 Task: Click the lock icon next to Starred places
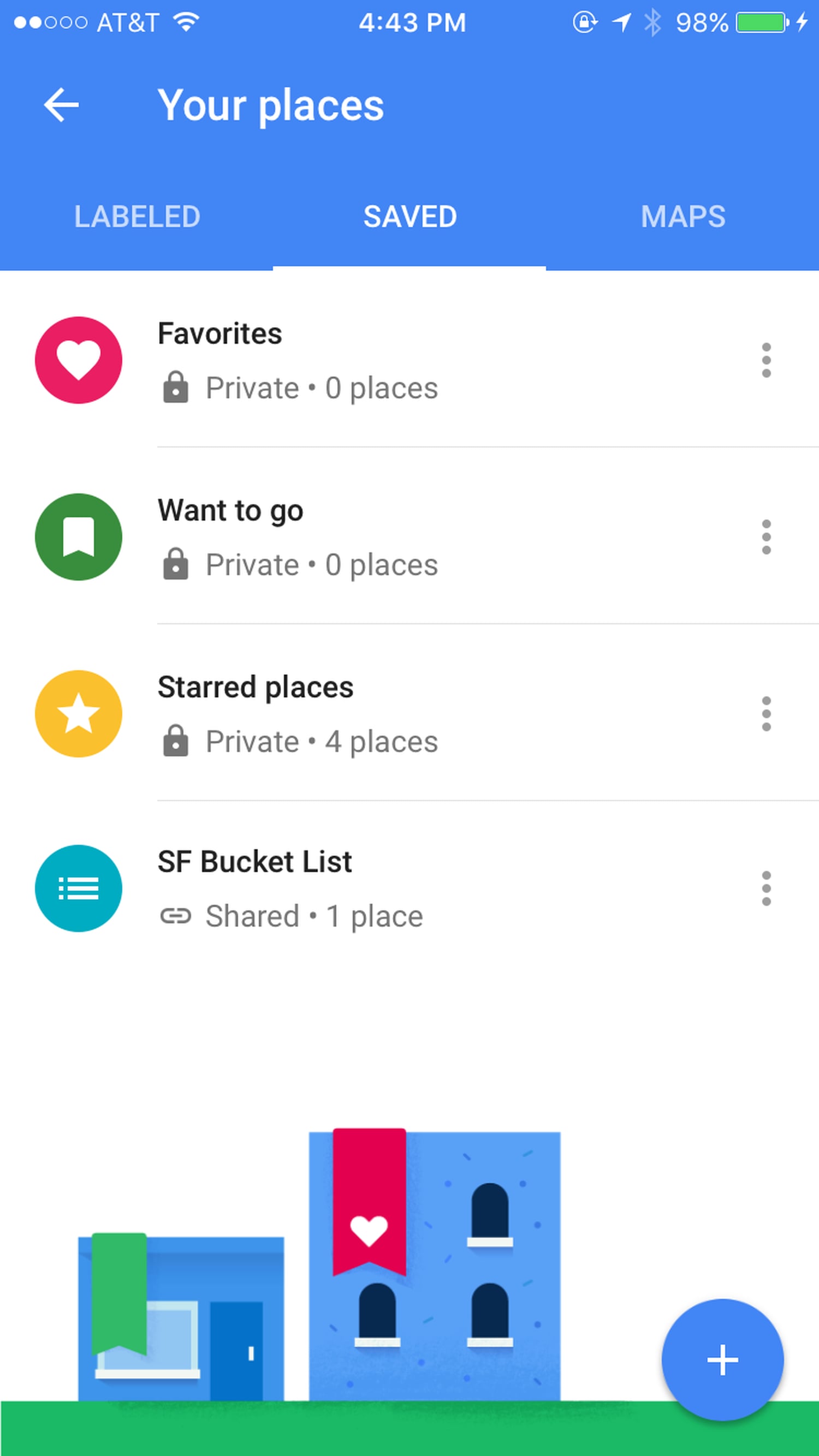click(175, 741)
